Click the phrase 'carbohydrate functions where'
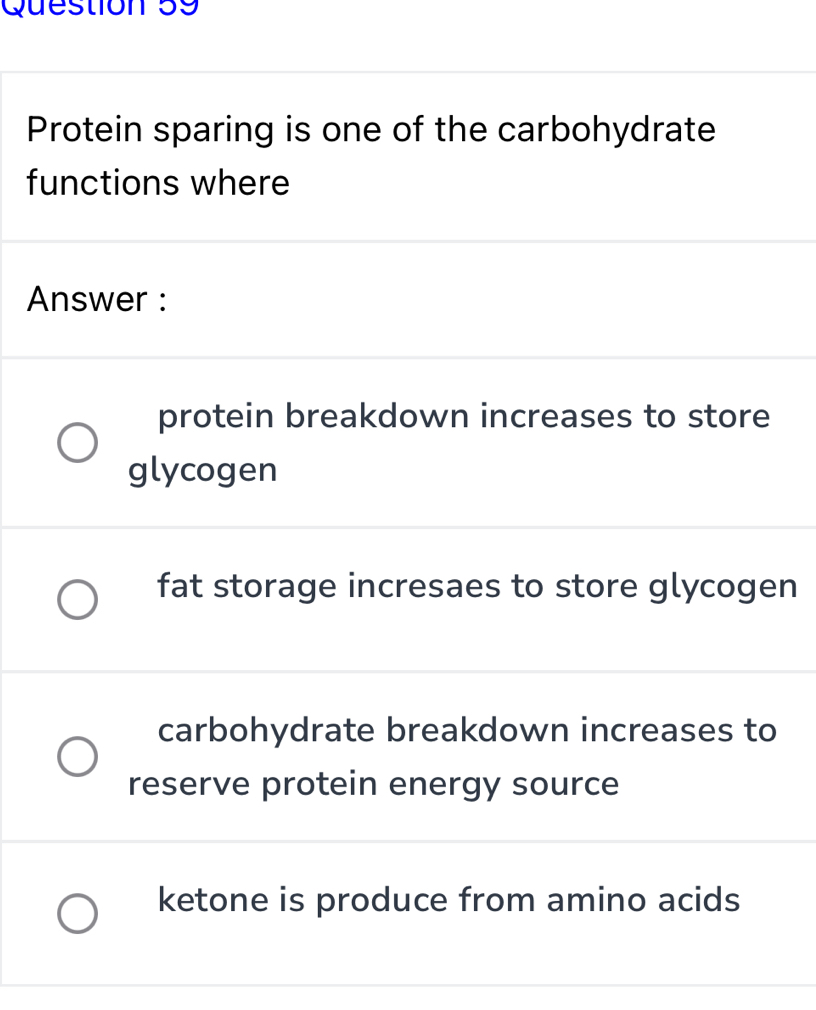This screenshot has width=816, height=1010. tap(157, 182)
